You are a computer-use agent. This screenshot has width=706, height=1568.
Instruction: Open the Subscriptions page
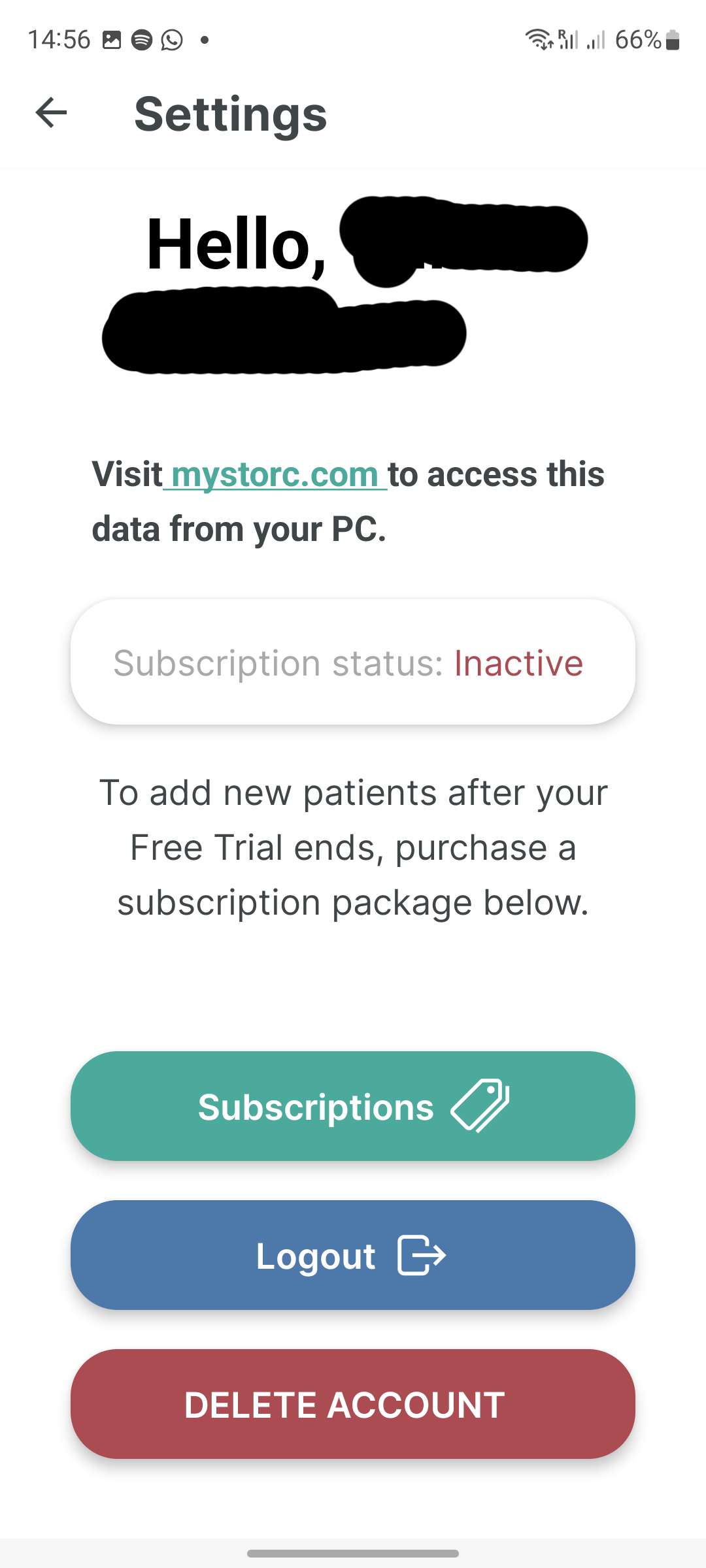coord(353,1106)
